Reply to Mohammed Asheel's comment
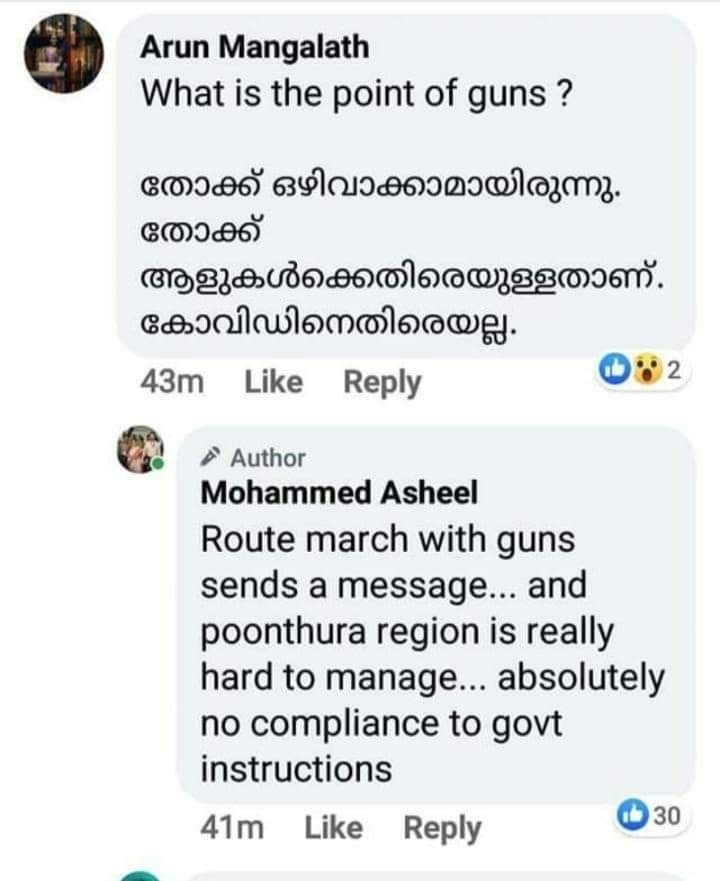 [442, 828]
